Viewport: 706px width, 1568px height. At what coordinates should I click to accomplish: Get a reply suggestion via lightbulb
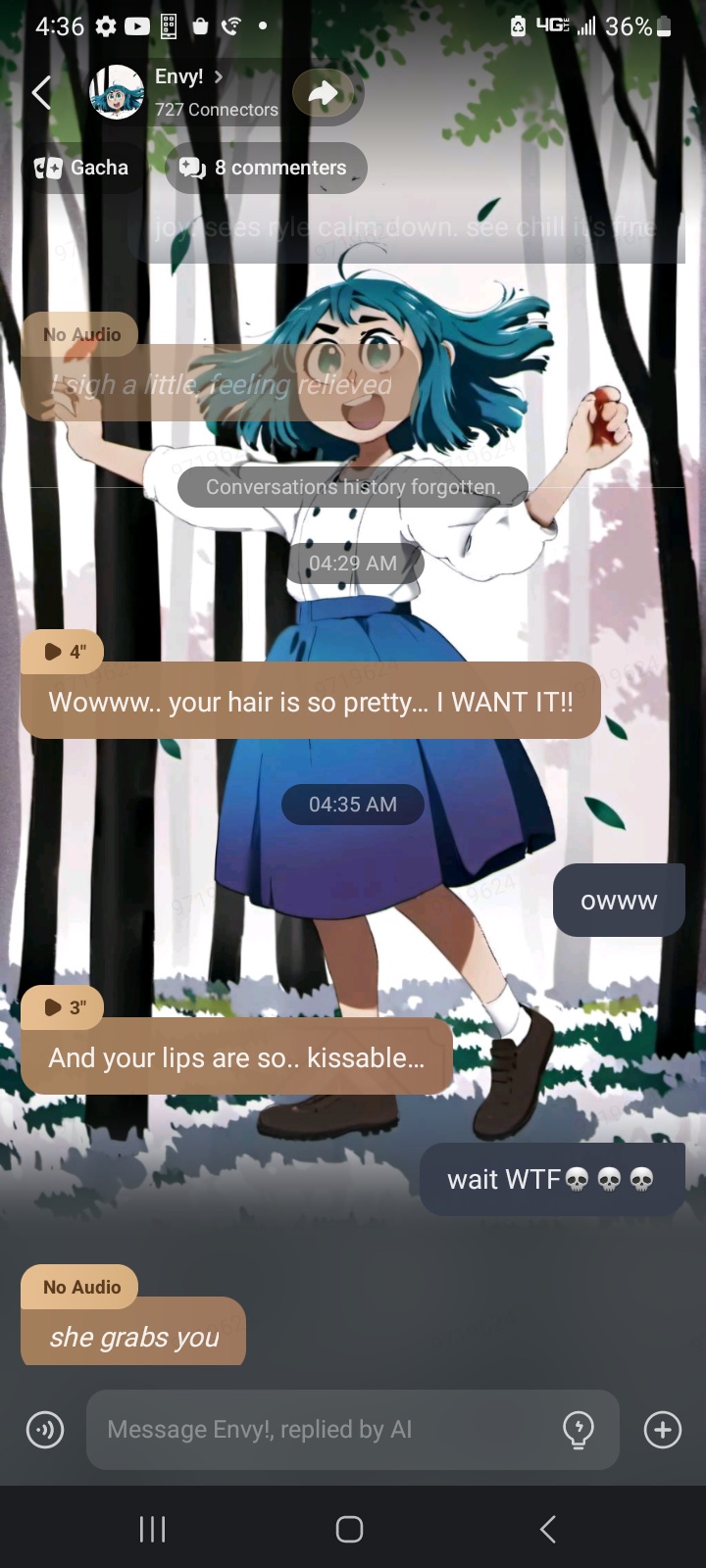tap(578, 1430)
